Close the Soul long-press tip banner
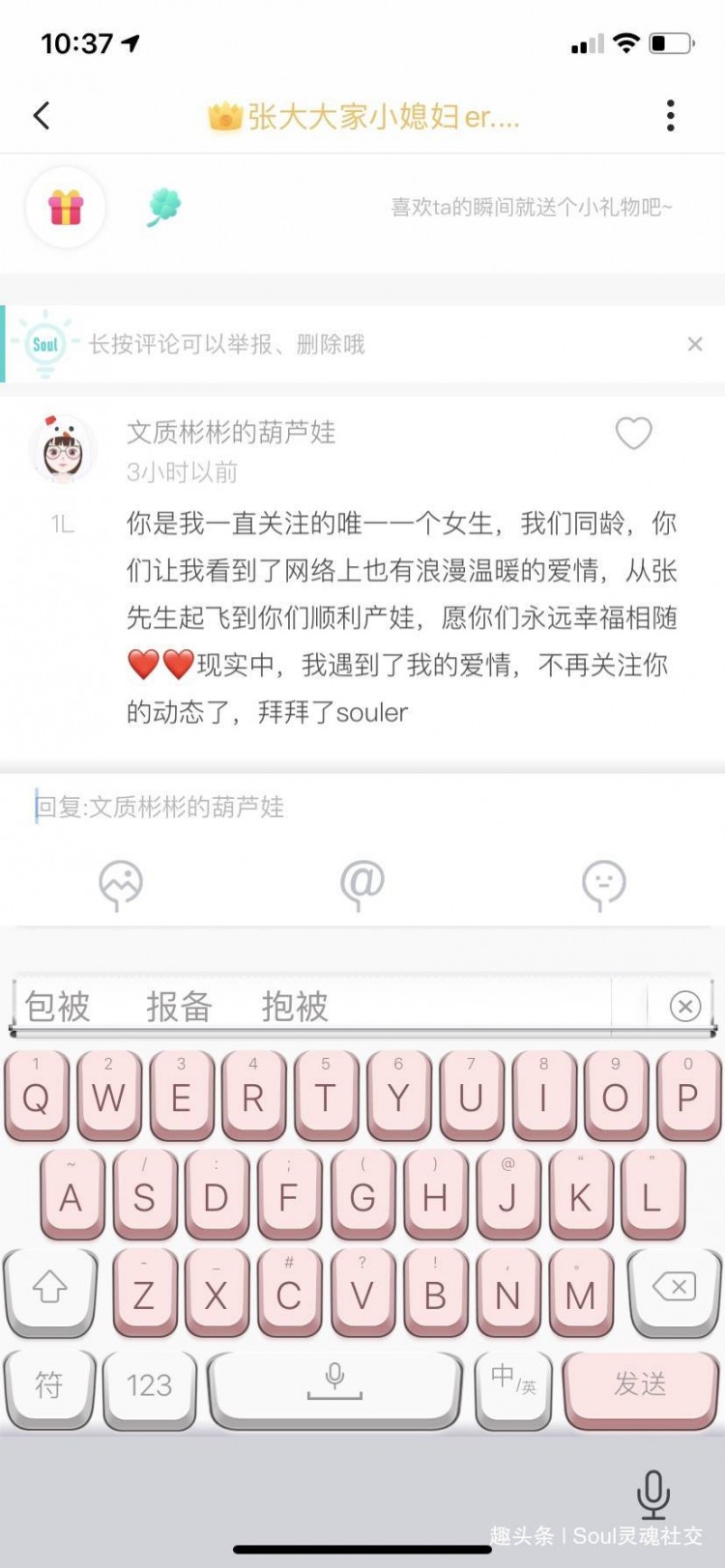 click(695, 344)
